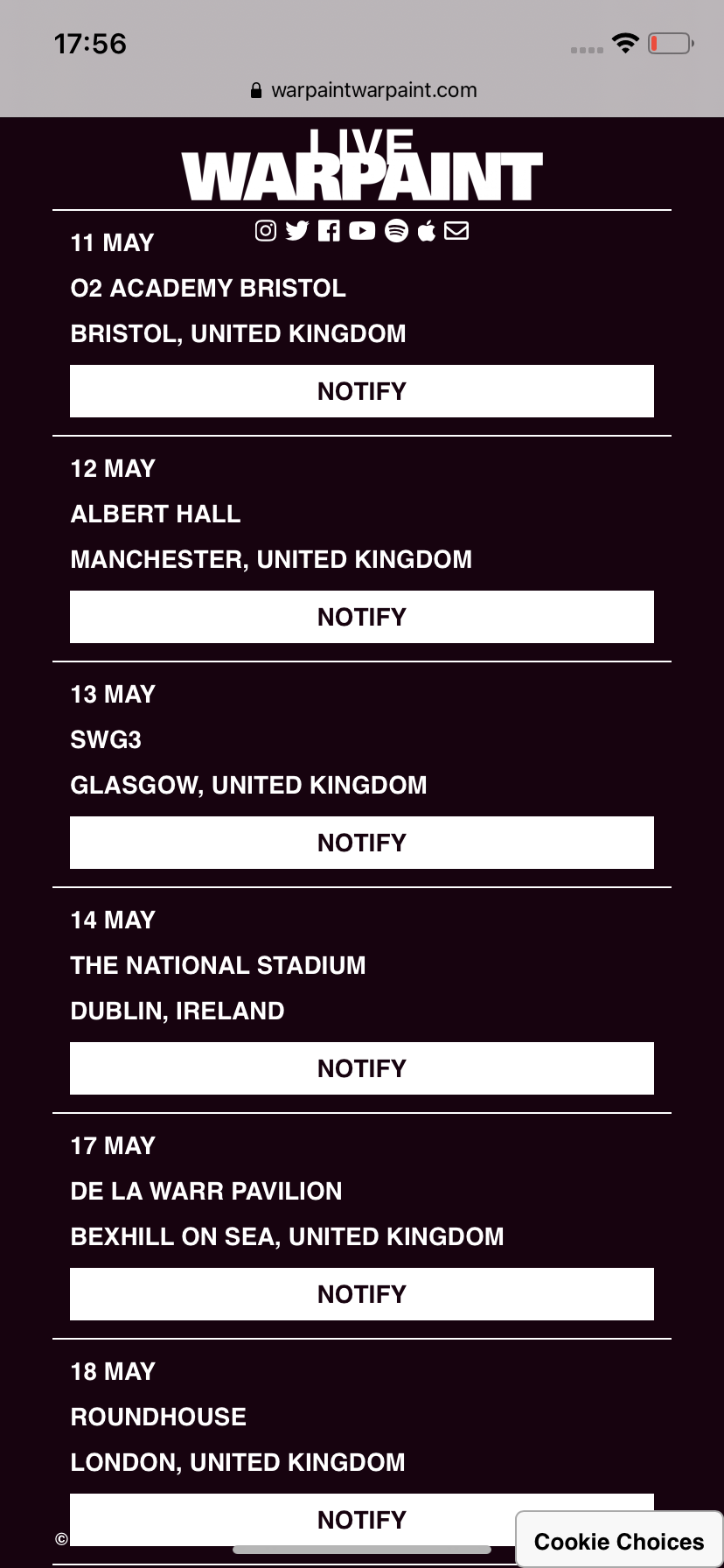724x1568 pixels.
Task: Get notified for De La Warr Pavilion
Action: coord(362,1294)
